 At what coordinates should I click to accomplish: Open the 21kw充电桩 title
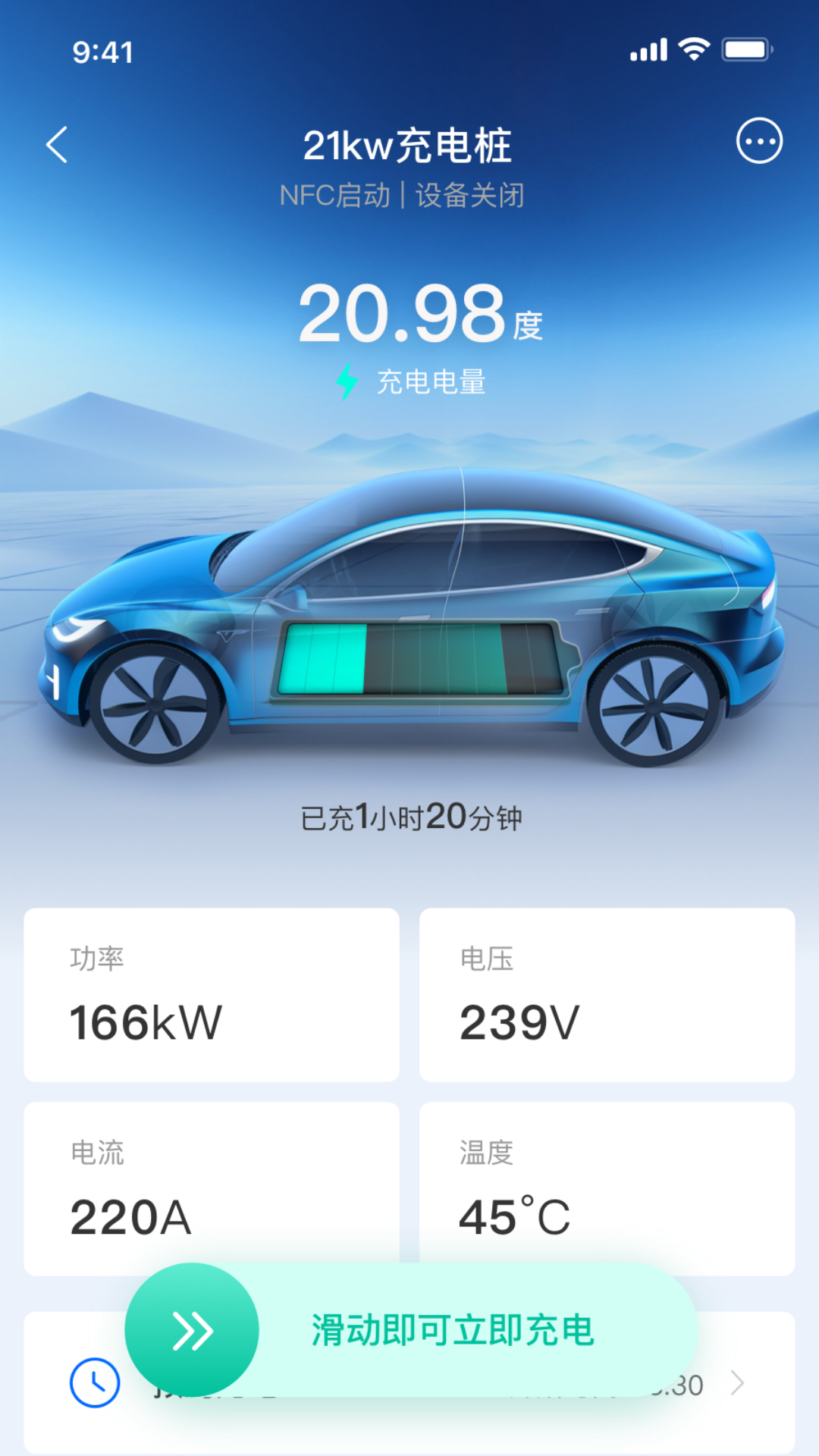[x=409, y=144]
